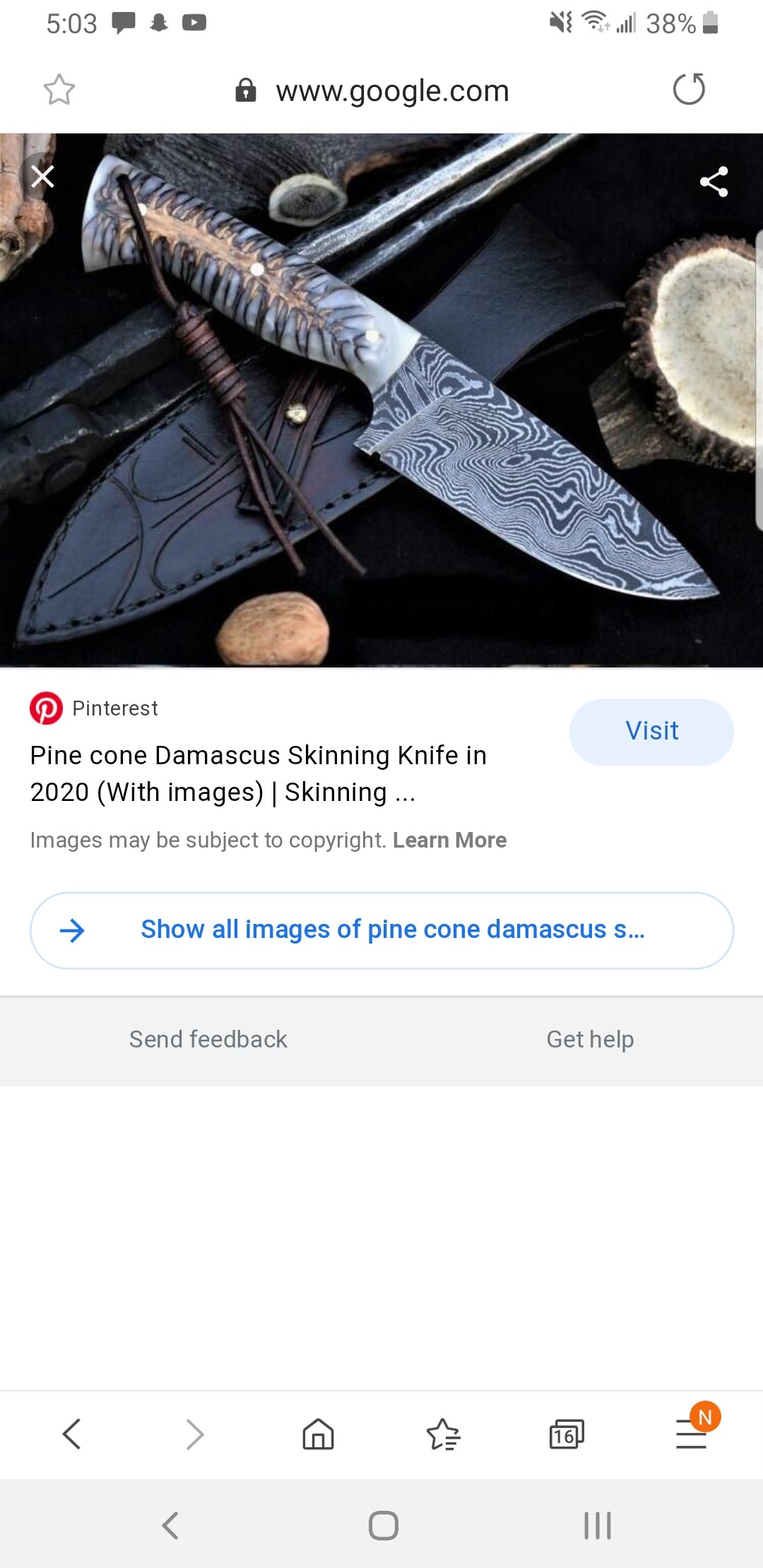Go back in the browser toolbar
This screenshot has height=1568, width=763.
(72, 1434)
